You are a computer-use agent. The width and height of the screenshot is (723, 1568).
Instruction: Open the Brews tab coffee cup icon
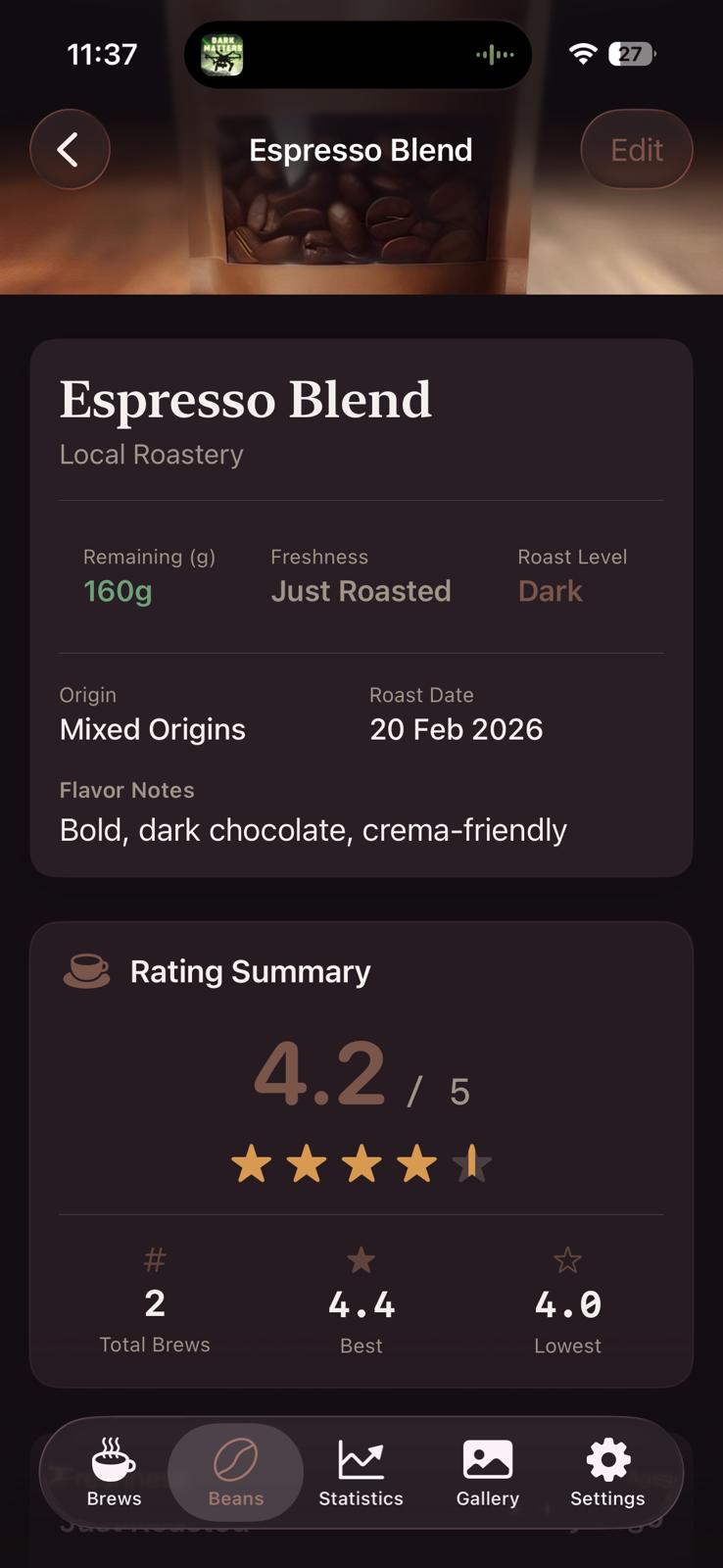[113, 1457]
